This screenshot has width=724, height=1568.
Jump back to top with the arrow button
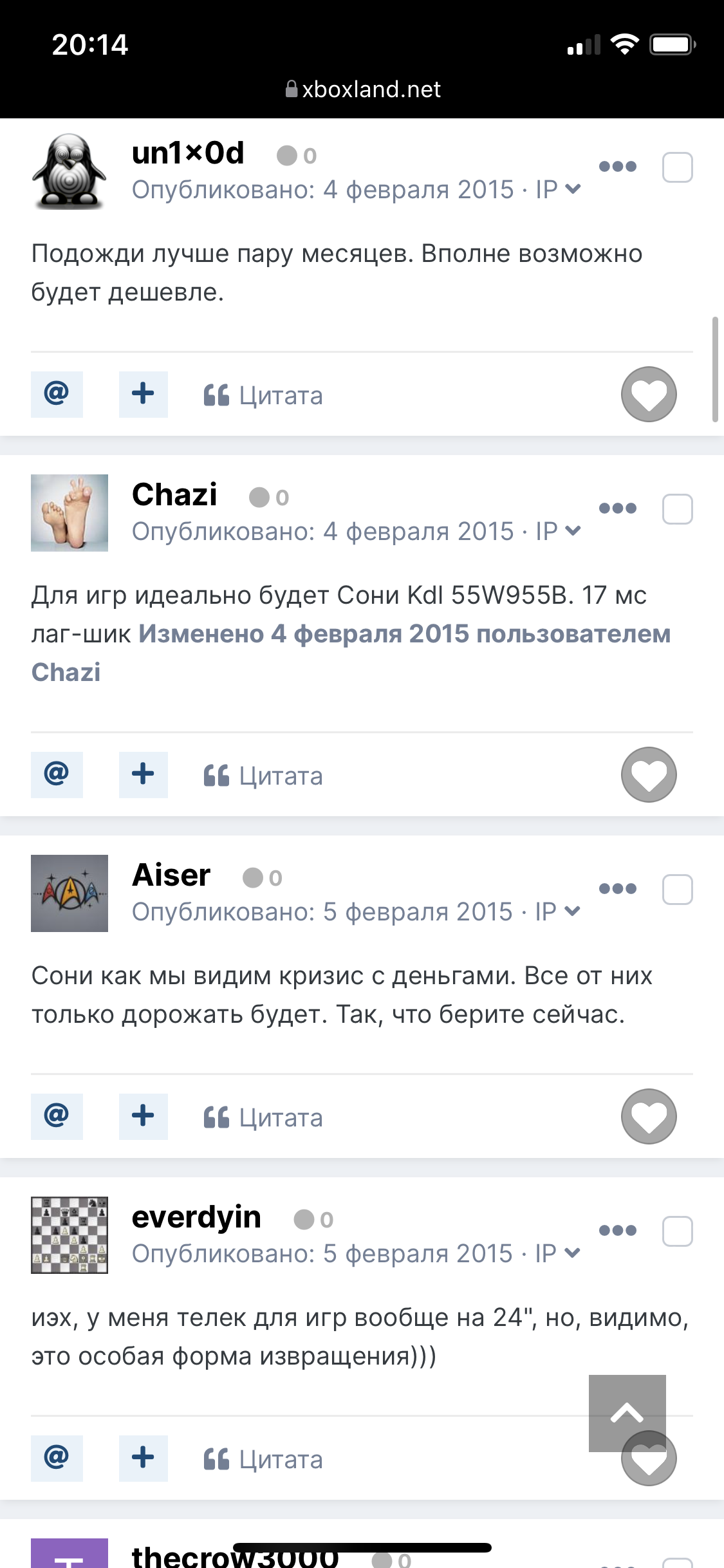(x=627, y=1413)
